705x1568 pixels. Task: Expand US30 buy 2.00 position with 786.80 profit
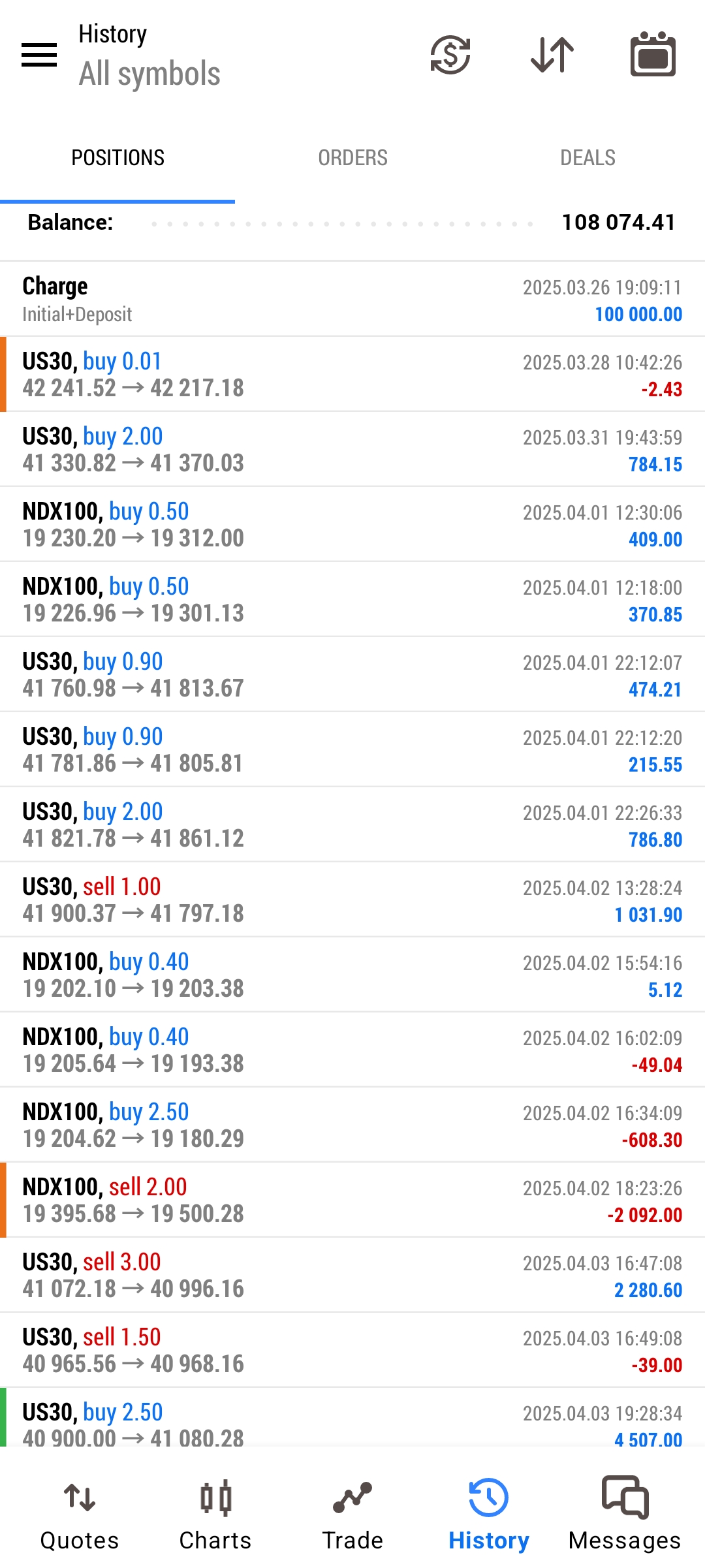[352, 824]
